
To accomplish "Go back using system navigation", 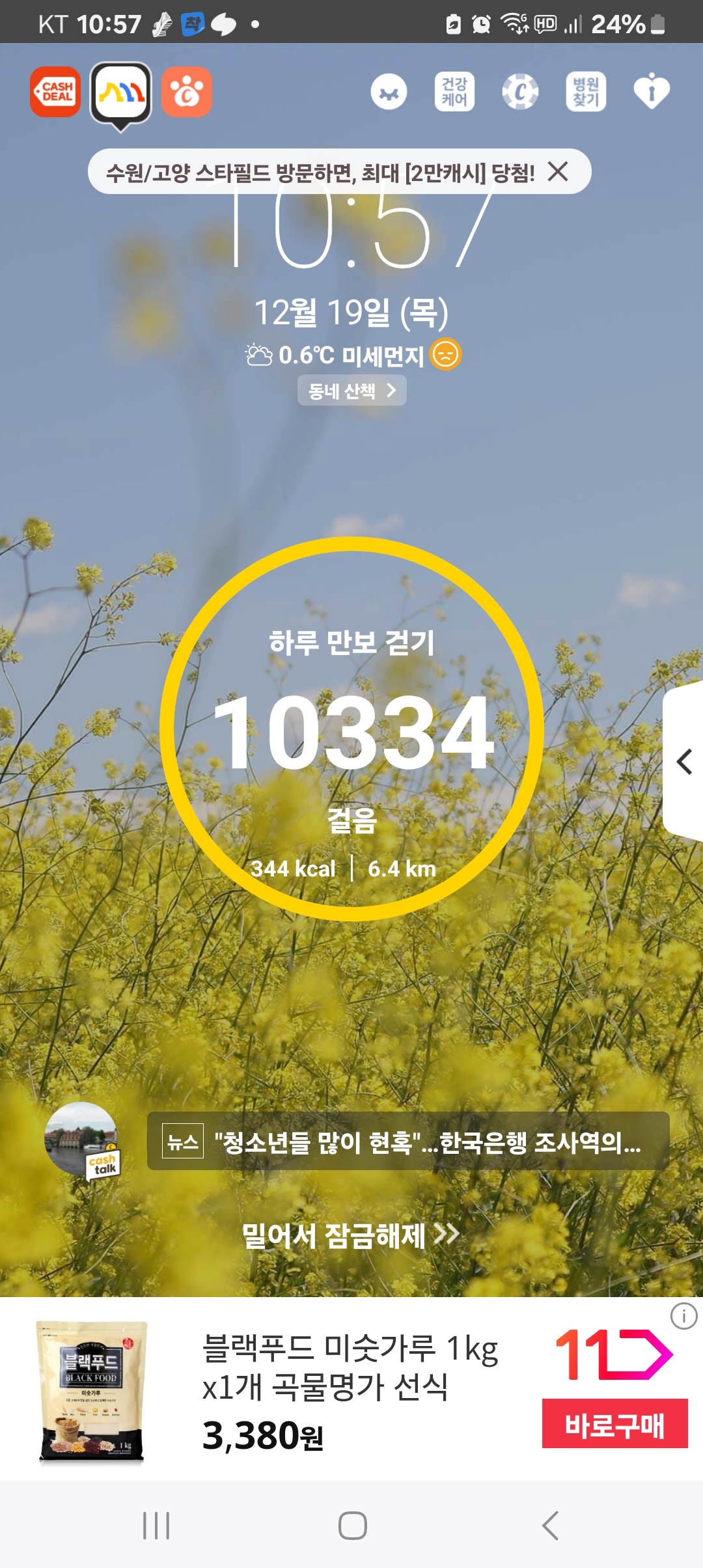I will pyautogui.click(x=550, y=1526).
